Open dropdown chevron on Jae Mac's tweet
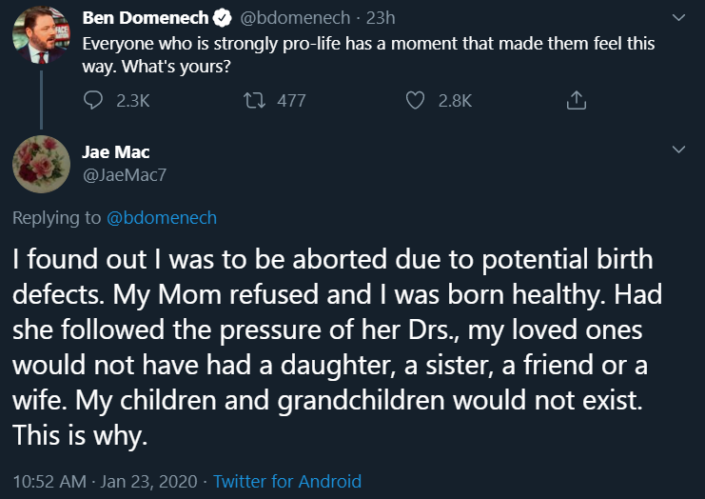Viewport: 705px width, 499px height. click(679, 150)
